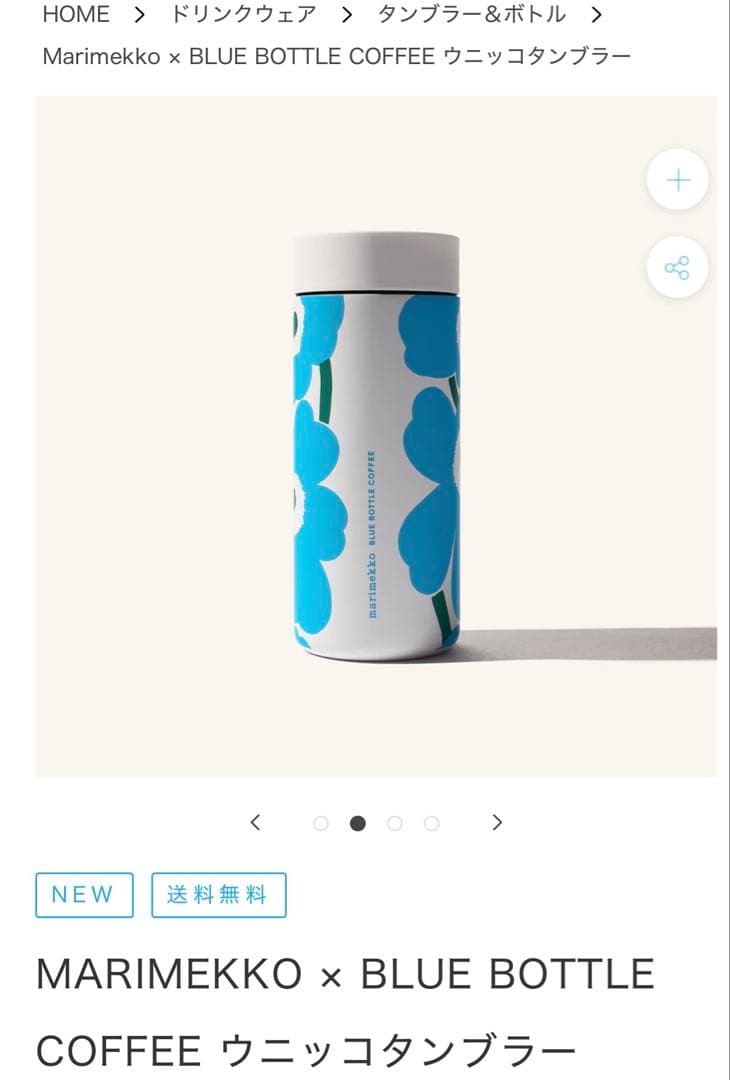Screen dimensions: 730x1080
Task: Jump to third image dot
Action: pyautogui.click(x=395, y=824)
